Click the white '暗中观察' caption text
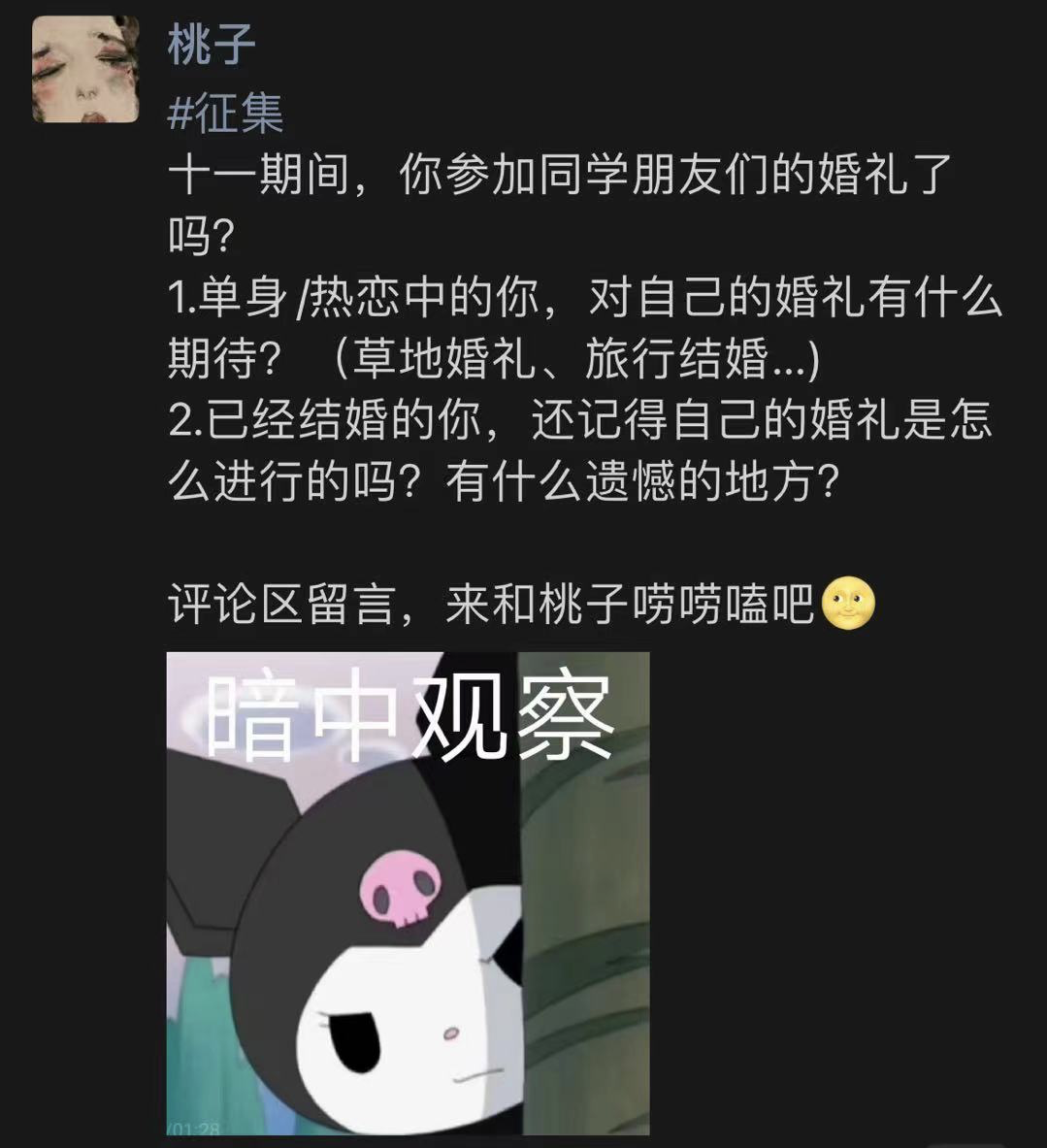Image resolution: width=1047 pixels, height=1148 pixels. pyautogui.click(x=408, y=715)
